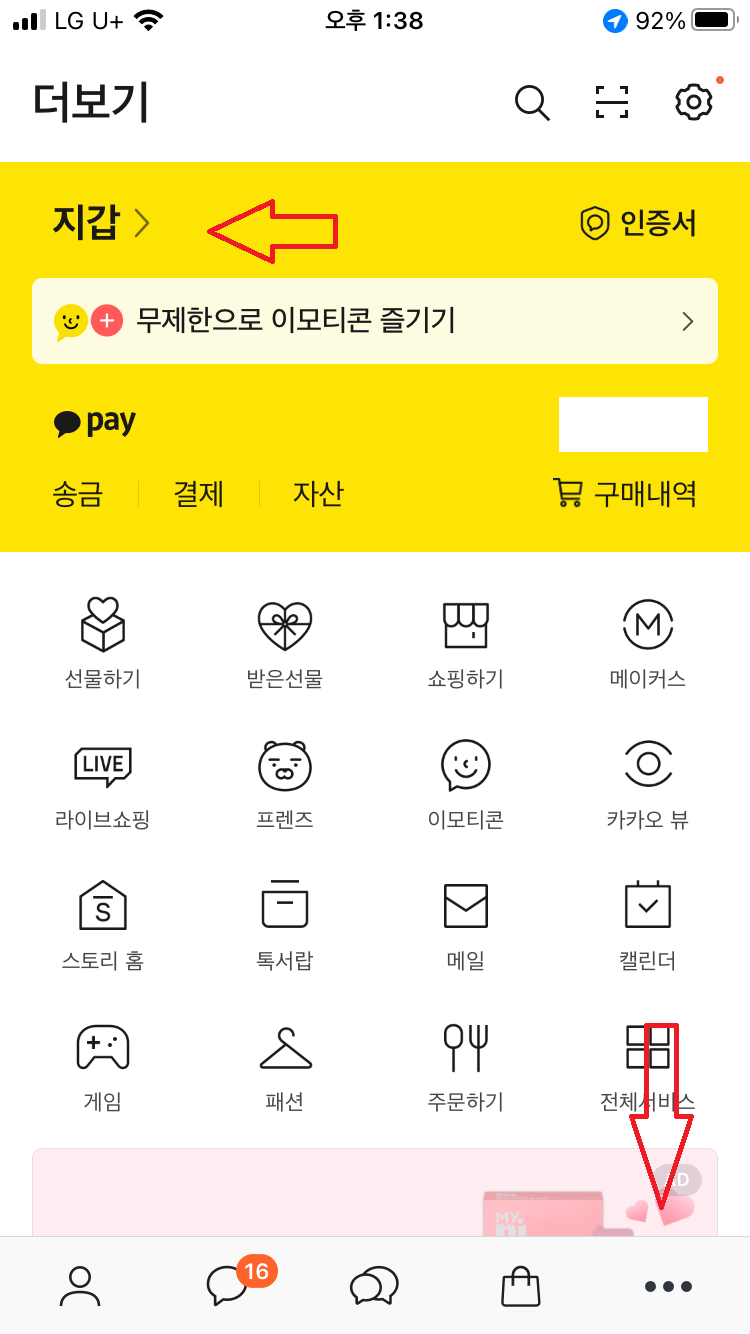750x1334 pixels.
Task: Switch to the chats tab showing 16 unread
Action: 229,1286
